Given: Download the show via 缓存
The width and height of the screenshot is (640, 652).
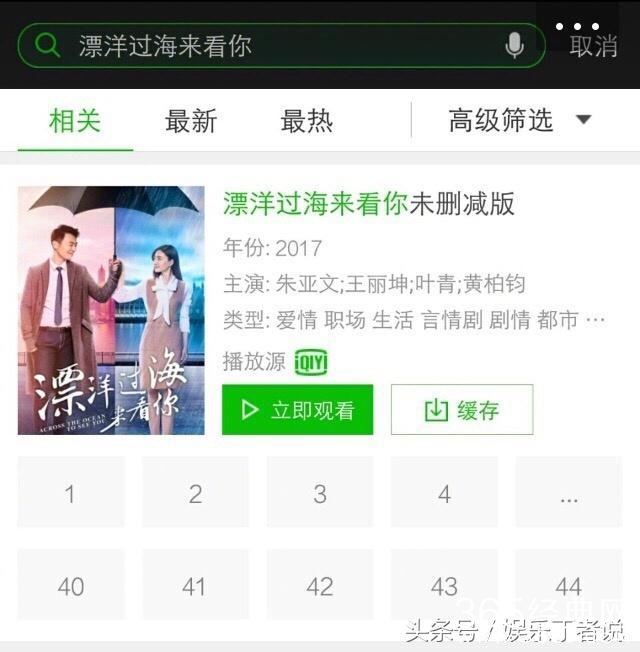Looking at the screenshot, I should tap(462, 410).
